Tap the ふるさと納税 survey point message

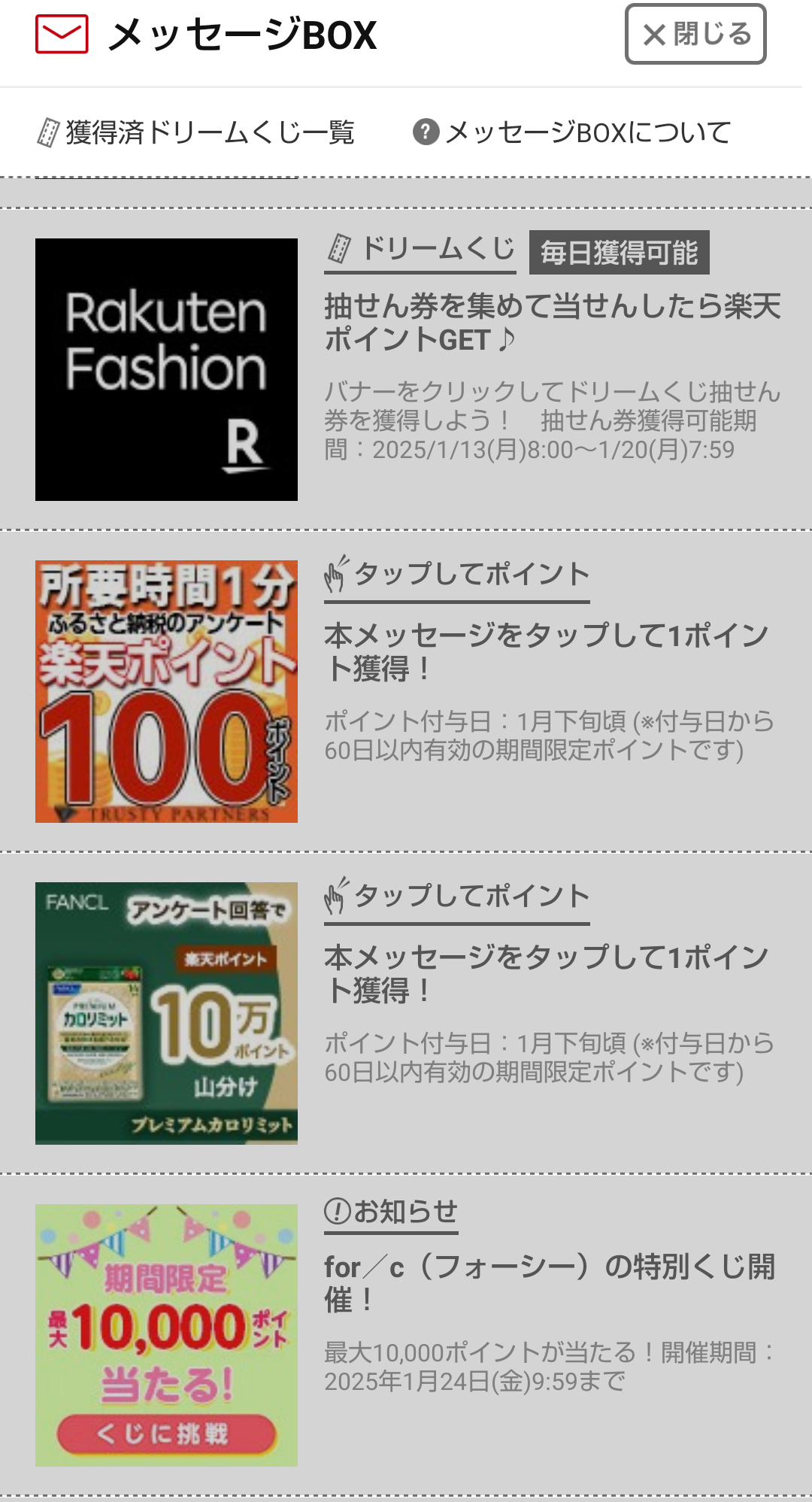tap(546, 651)
